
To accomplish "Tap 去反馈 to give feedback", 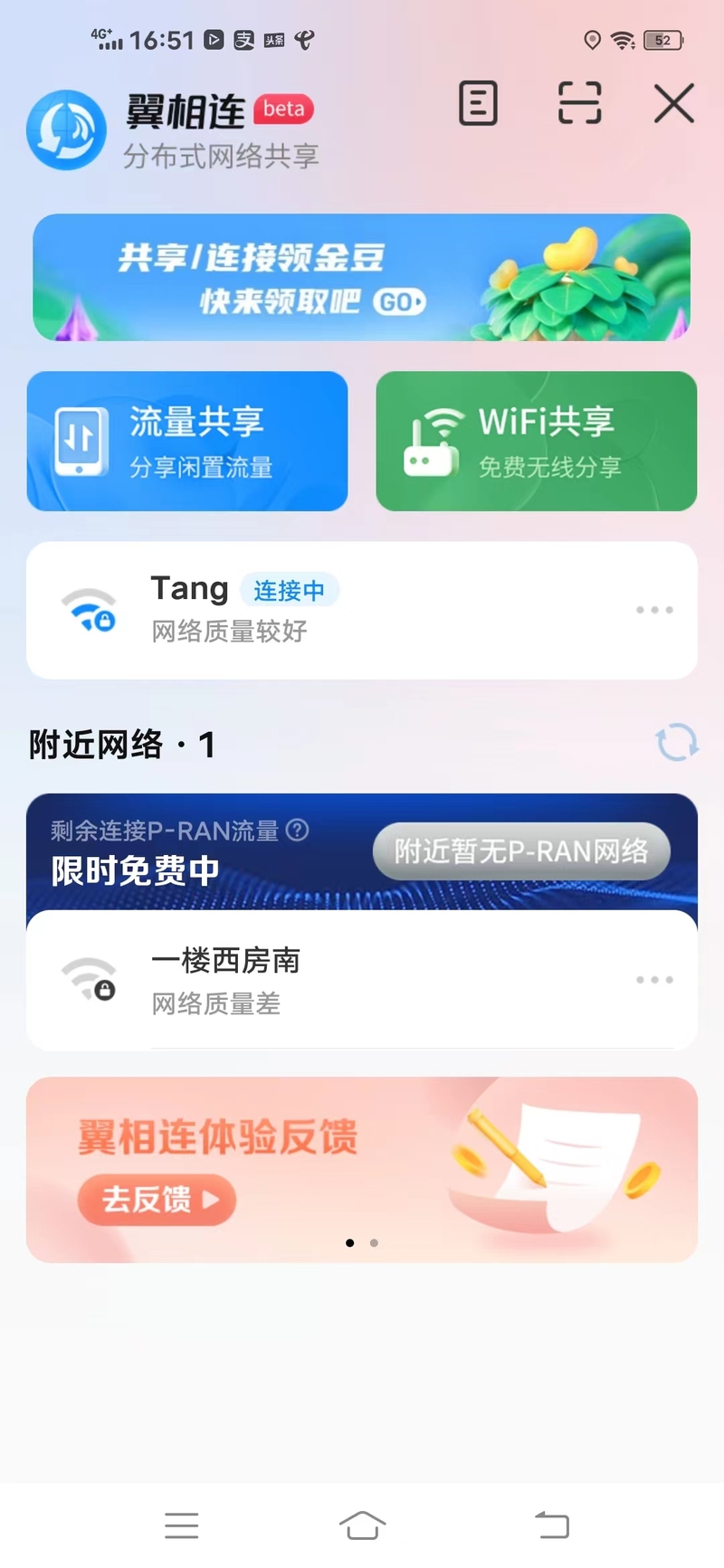I will [x=157, y=1200].
